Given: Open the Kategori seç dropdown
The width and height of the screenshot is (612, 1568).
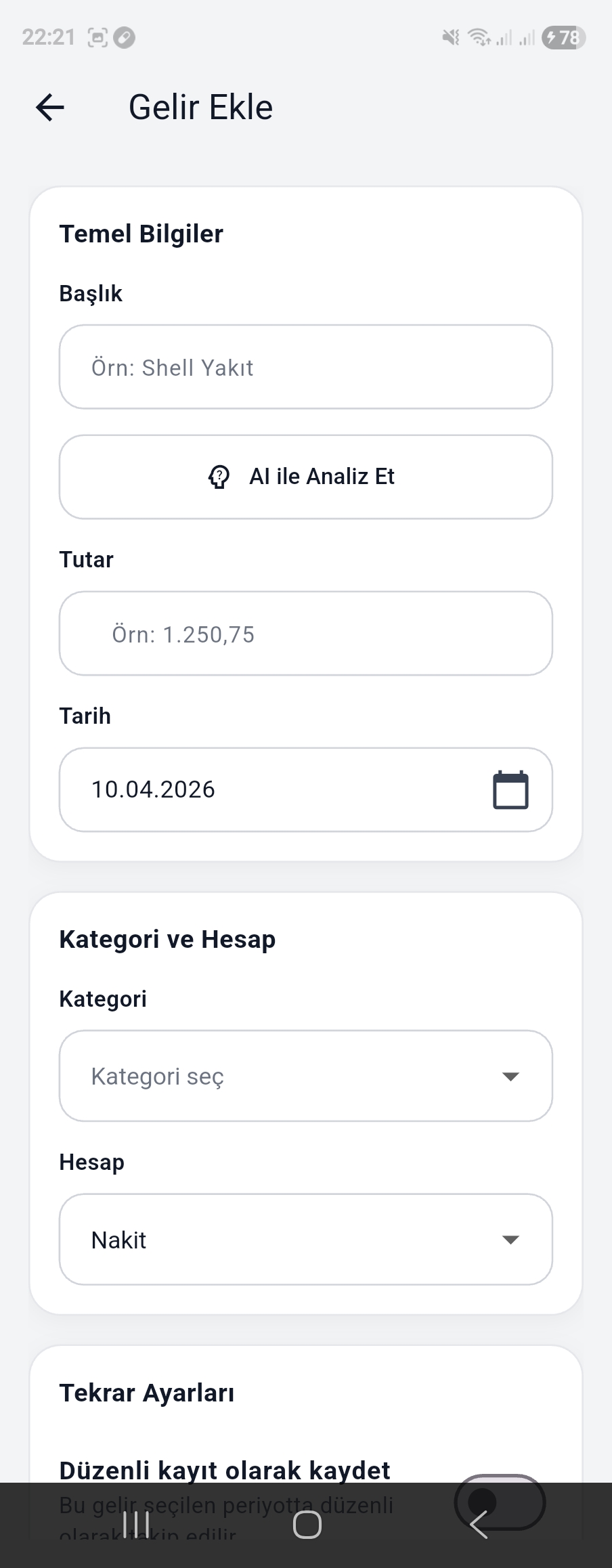Looking at the screenshot, I should click(305, 1076).
